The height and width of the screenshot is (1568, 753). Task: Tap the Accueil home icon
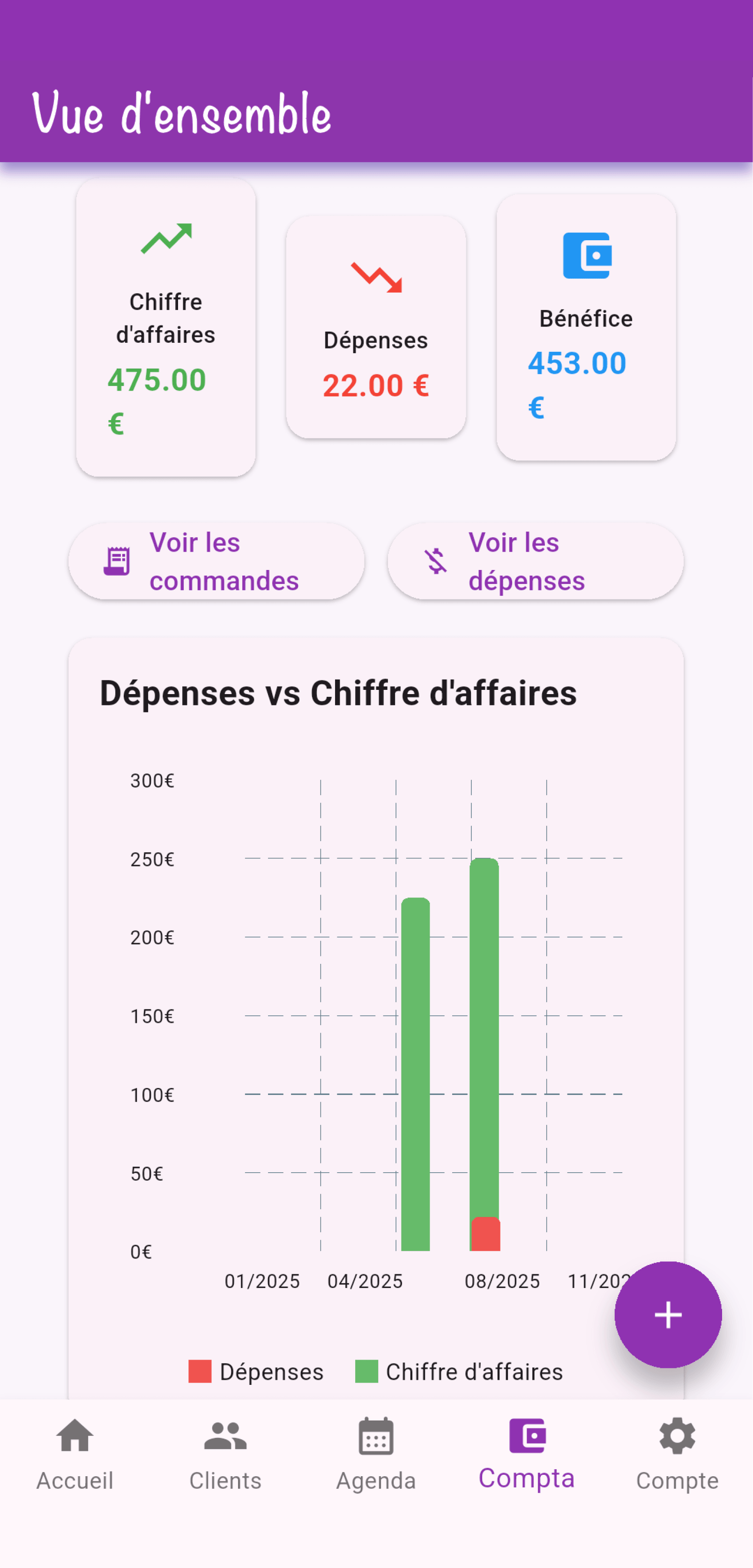pos(75,1436)
